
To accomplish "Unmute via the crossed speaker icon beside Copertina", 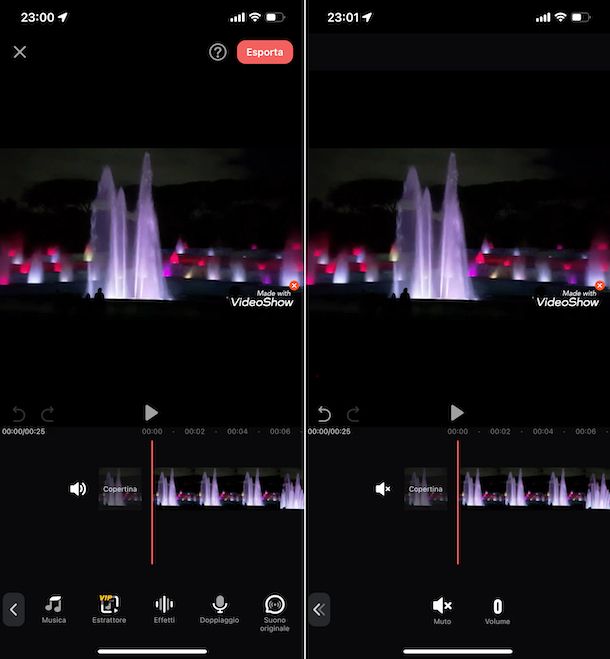I will point(383,489).
